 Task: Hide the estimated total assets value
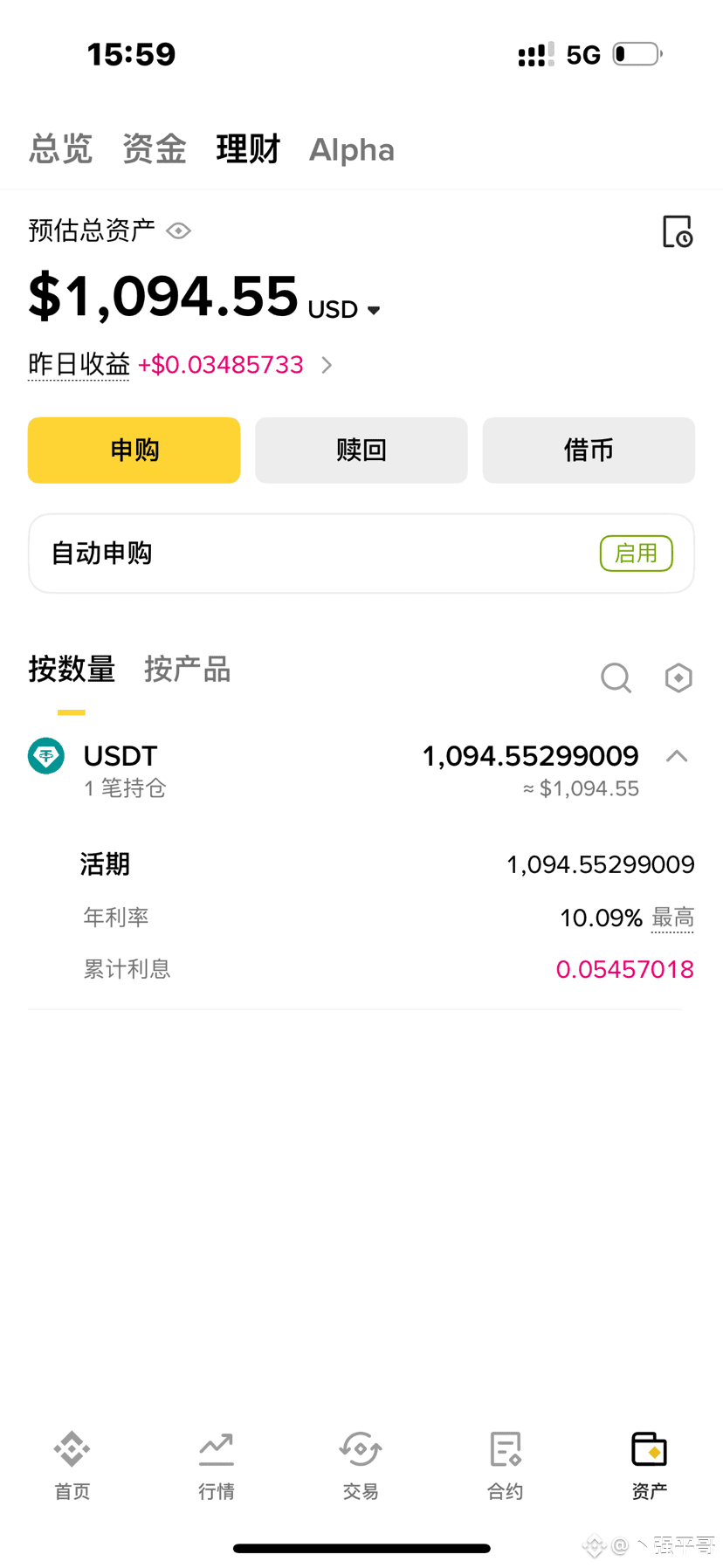(179, 231)
